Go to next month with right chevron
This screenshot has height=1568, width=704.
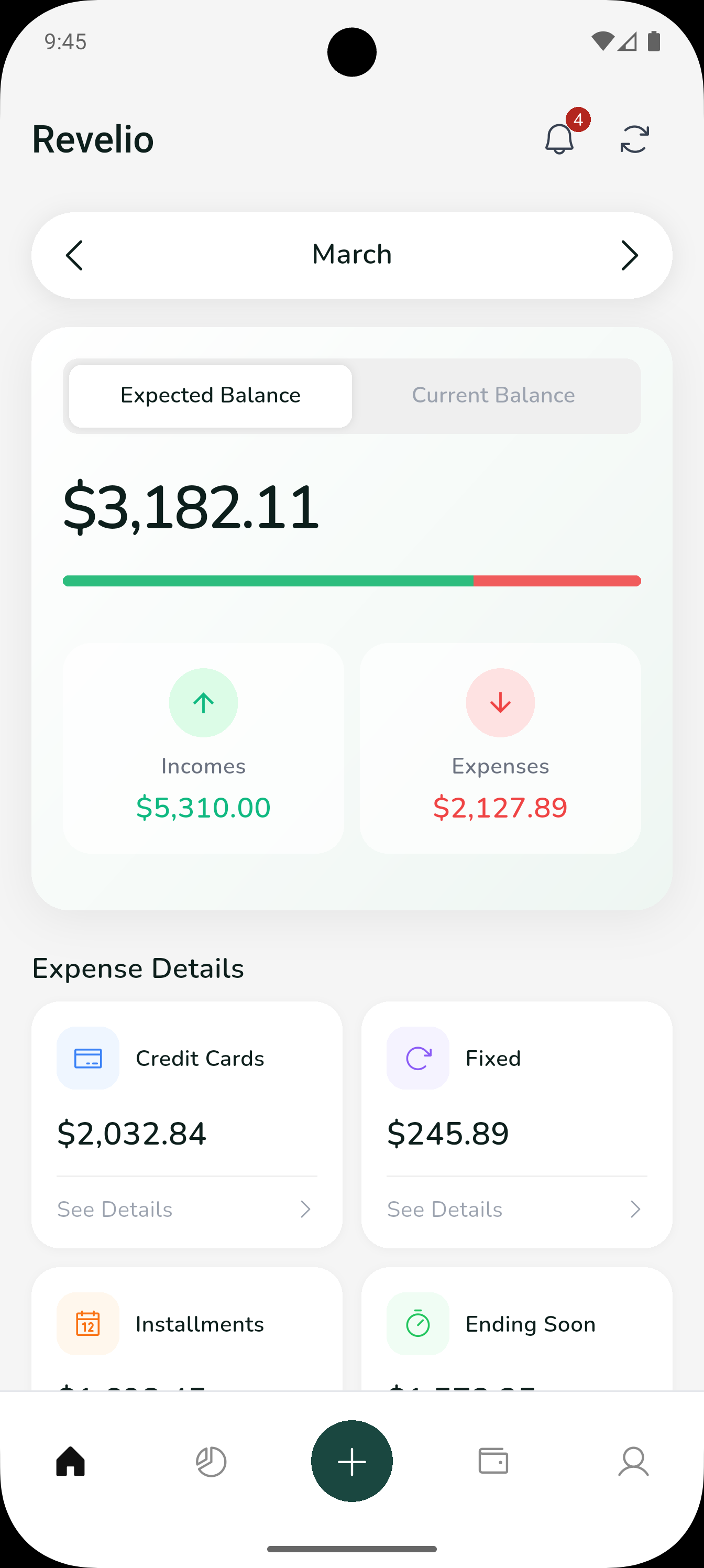[x=630, y=255]
